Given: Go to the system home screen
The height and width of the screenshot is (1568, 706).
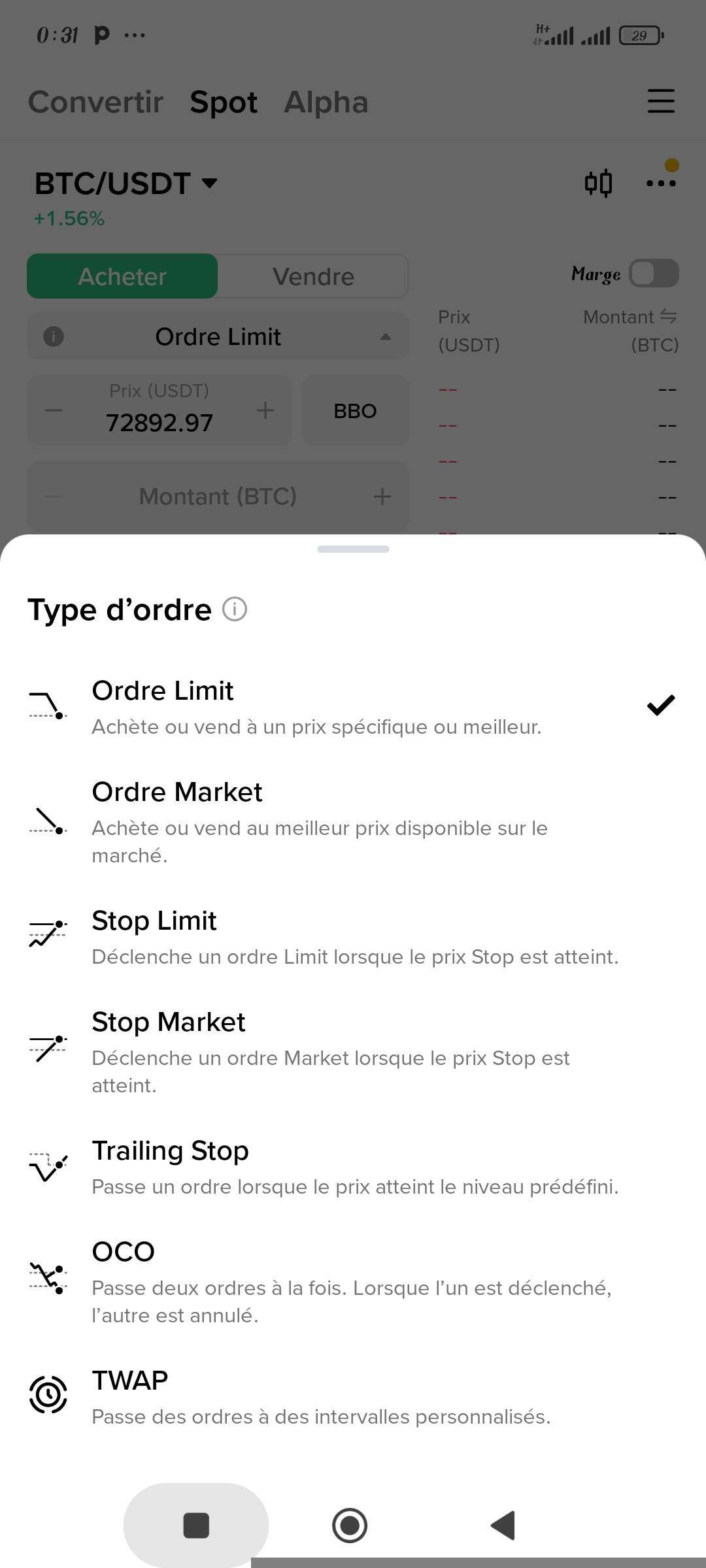Looking at the screenshot, I should coord(350,1526).
